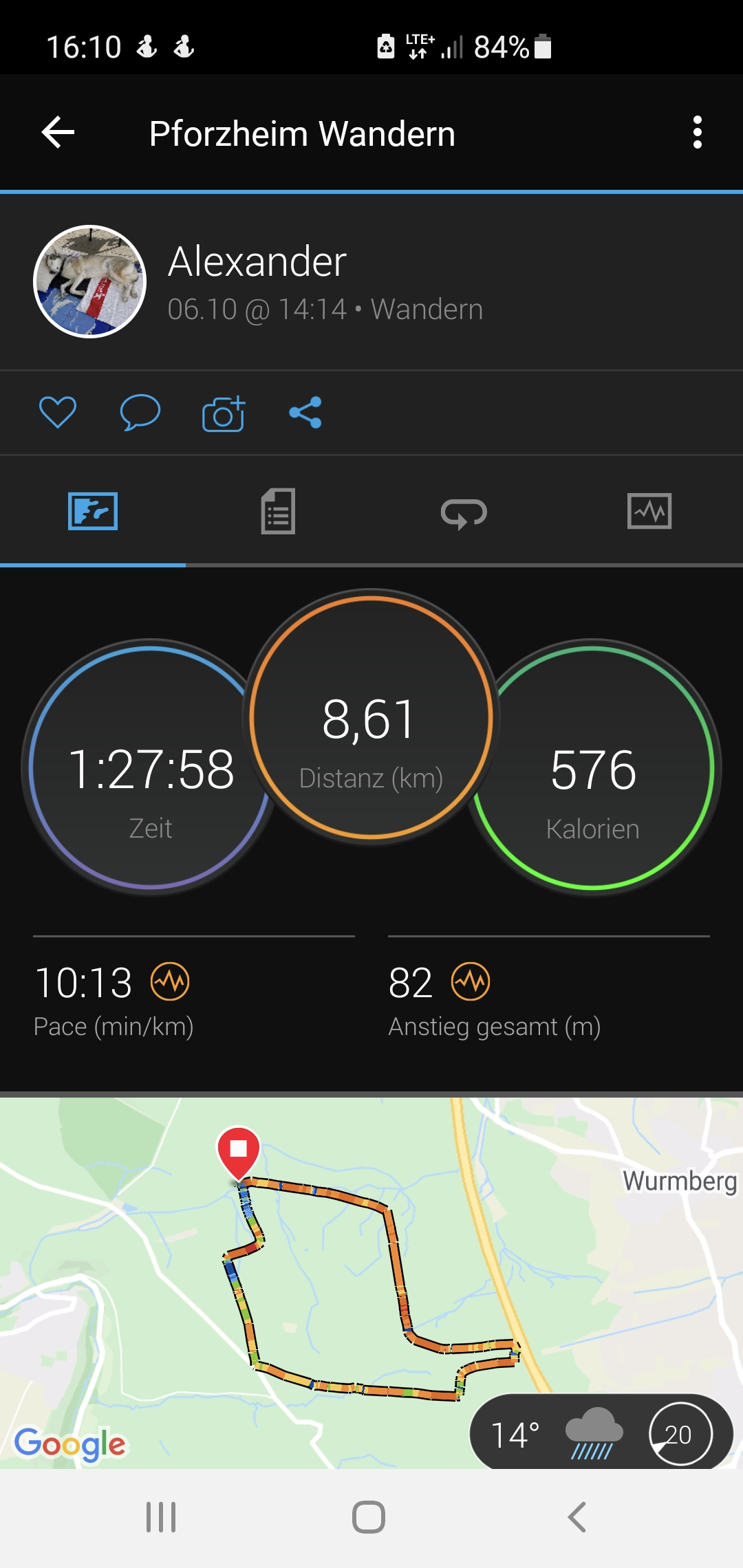Switch to the laps tab
Image resolution: width=743 pixels, height=1568 pixels.
[x=464, y=512]
